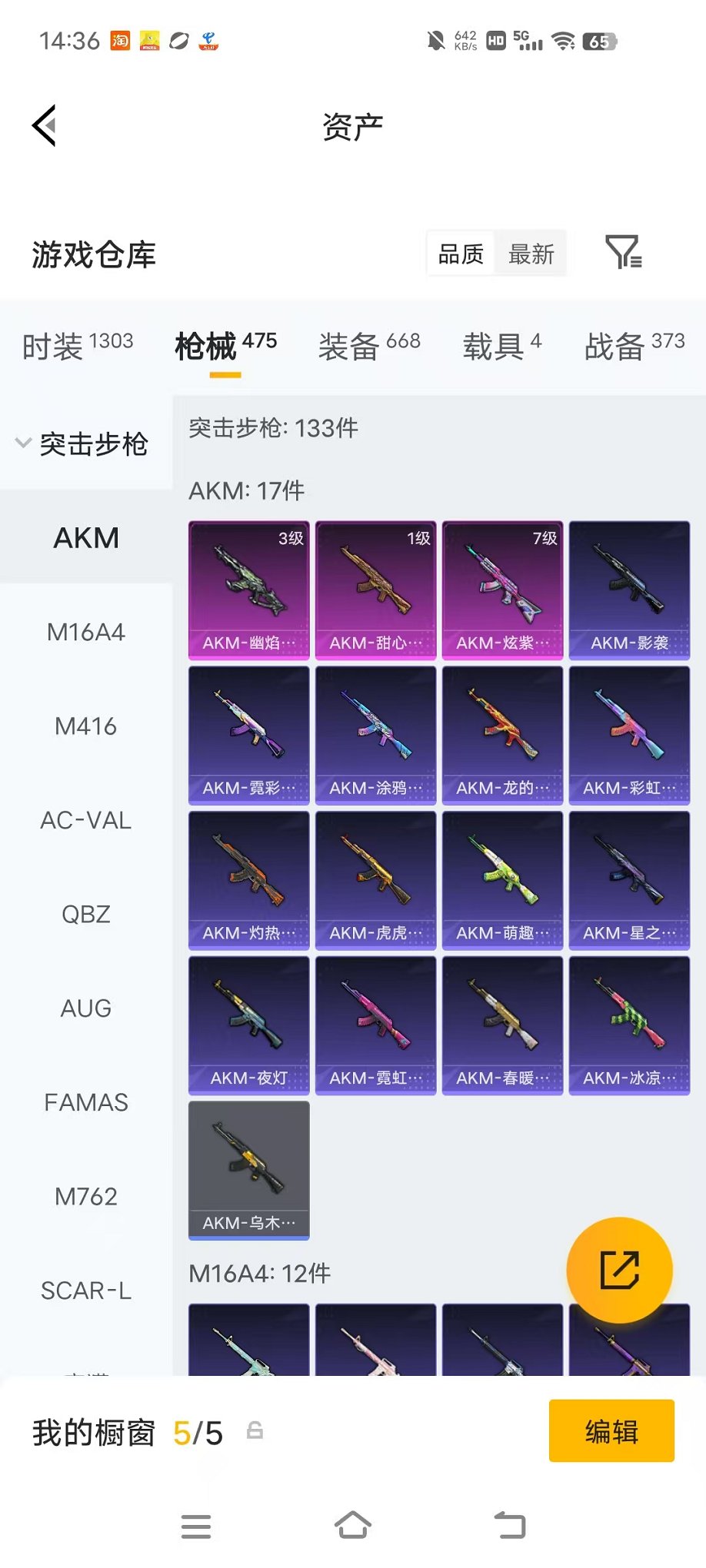706x1568 pixels.
Task: Go to the system home screen
Action: (x=353, y=1526)
